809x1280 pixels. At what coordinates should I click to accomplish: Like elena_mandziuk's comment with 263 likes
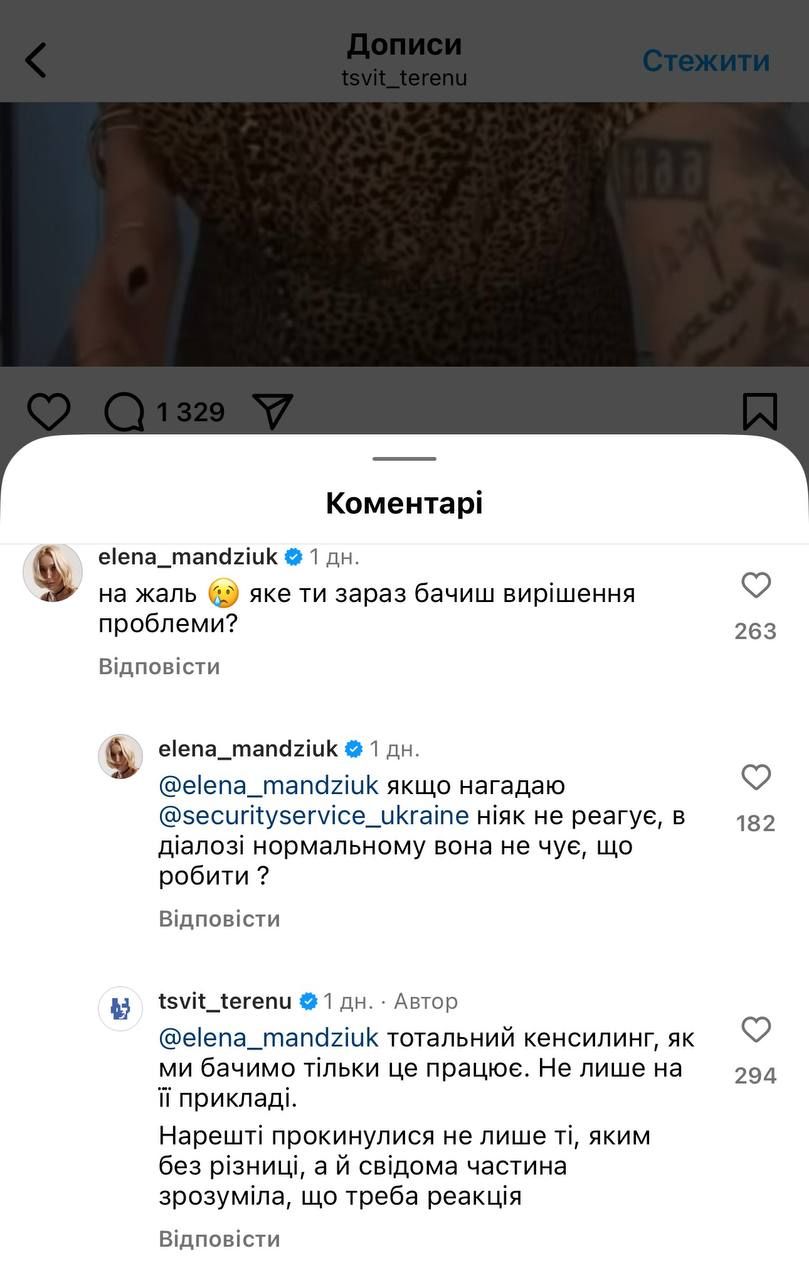click(755, 585)
